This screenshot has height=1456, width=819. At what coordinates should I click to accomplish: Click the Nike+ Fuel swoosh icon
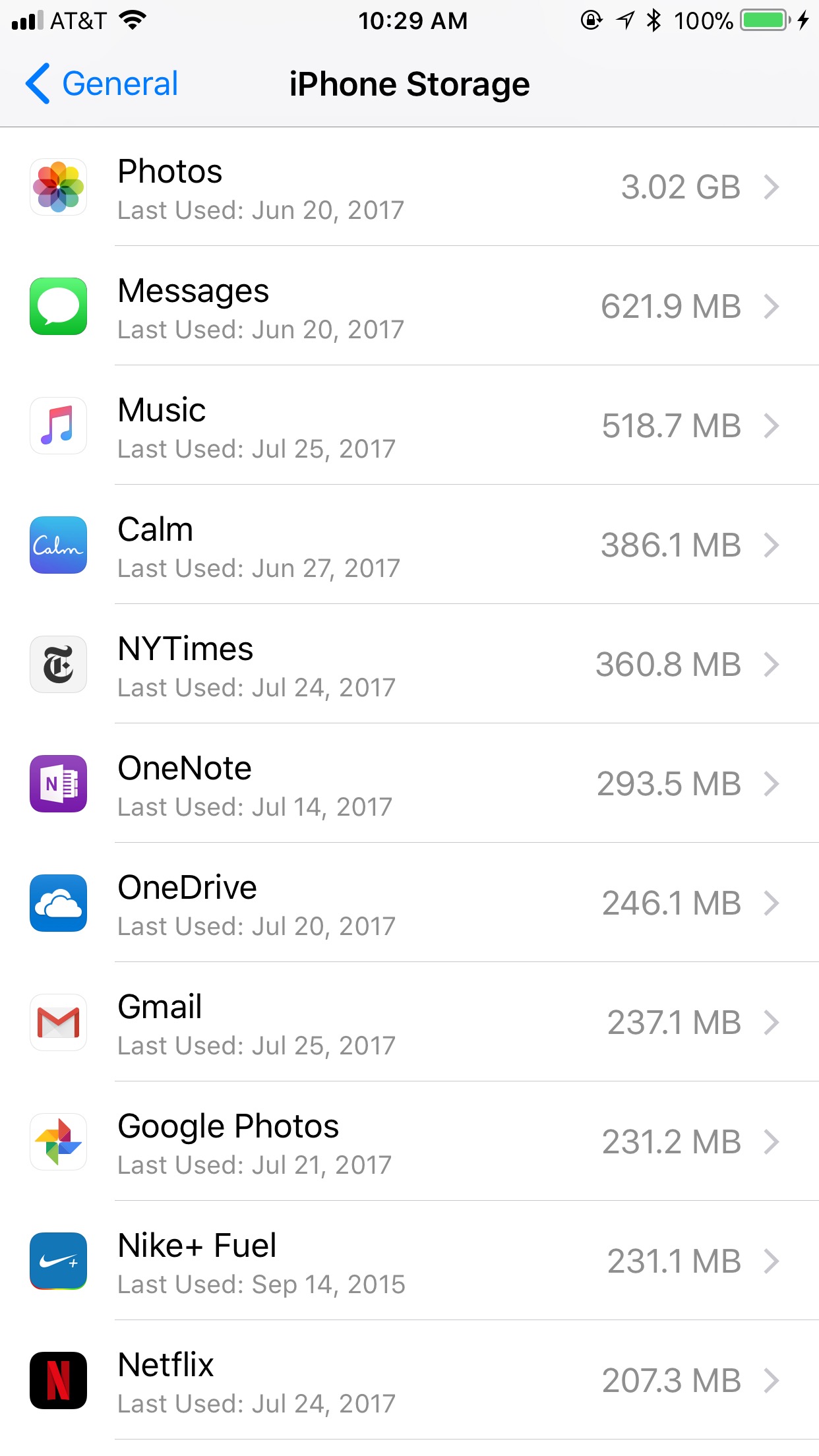click(x=58, y=1261)
